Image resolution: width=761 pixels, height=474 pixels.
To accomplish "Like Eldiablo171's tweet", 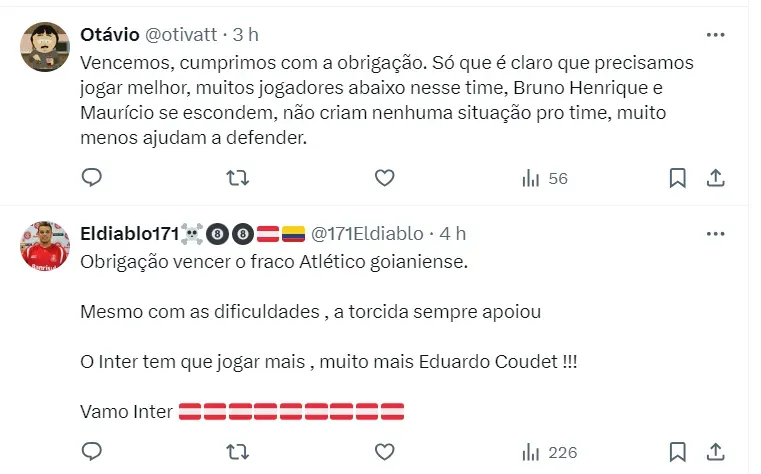I will [x=384, y=452].
